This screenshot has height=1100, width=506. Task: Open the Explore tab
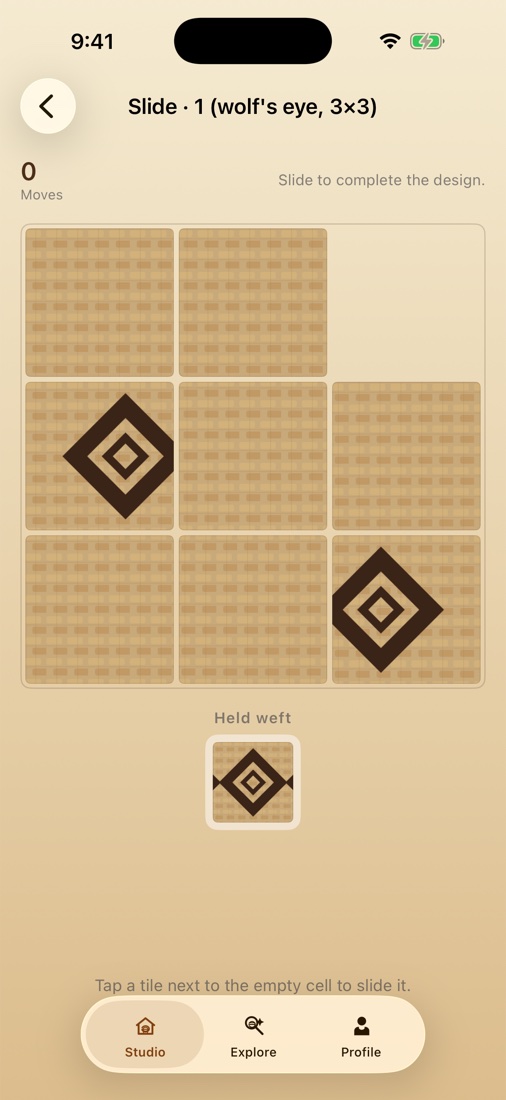point(253,1035)
